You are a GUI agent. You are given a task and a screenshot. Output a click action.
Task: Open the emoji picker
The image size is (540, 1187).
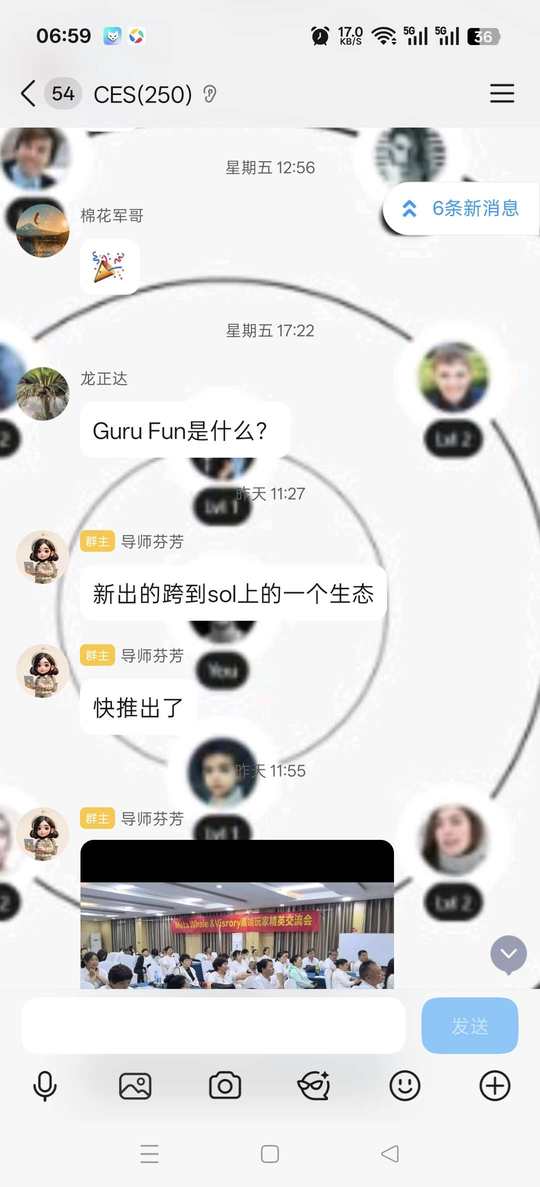(x=405, y=1086)
